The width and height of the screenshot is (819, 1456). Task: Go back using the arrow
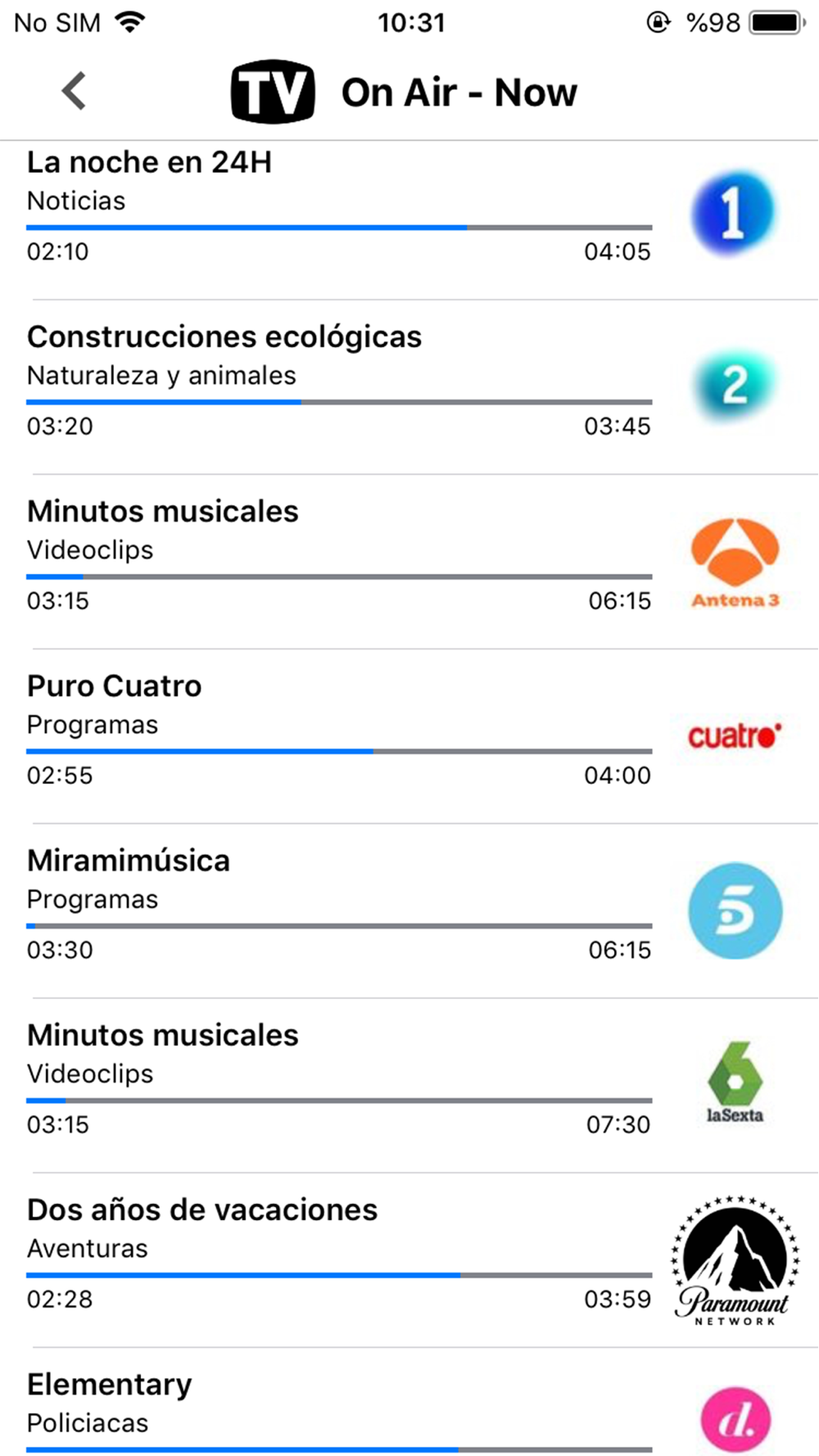coord(74,91)
